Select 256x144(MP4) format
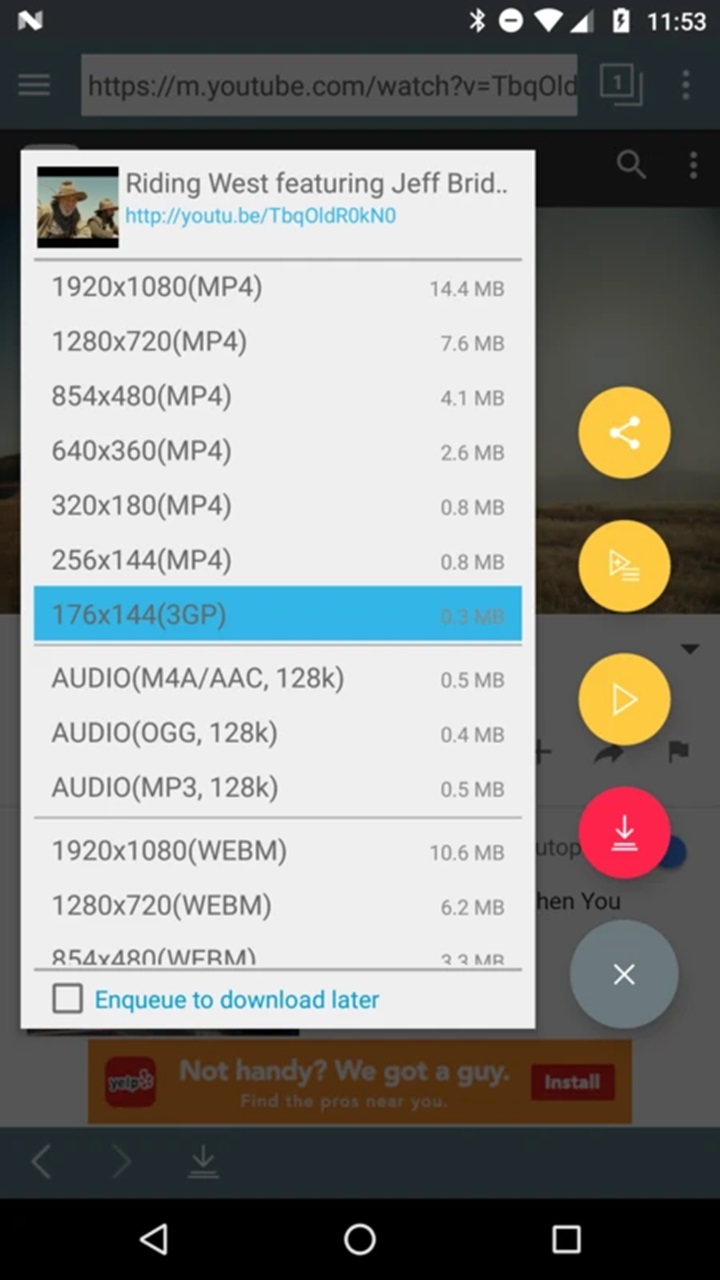Screen dimensions: 720x1280 coord(277,560)
